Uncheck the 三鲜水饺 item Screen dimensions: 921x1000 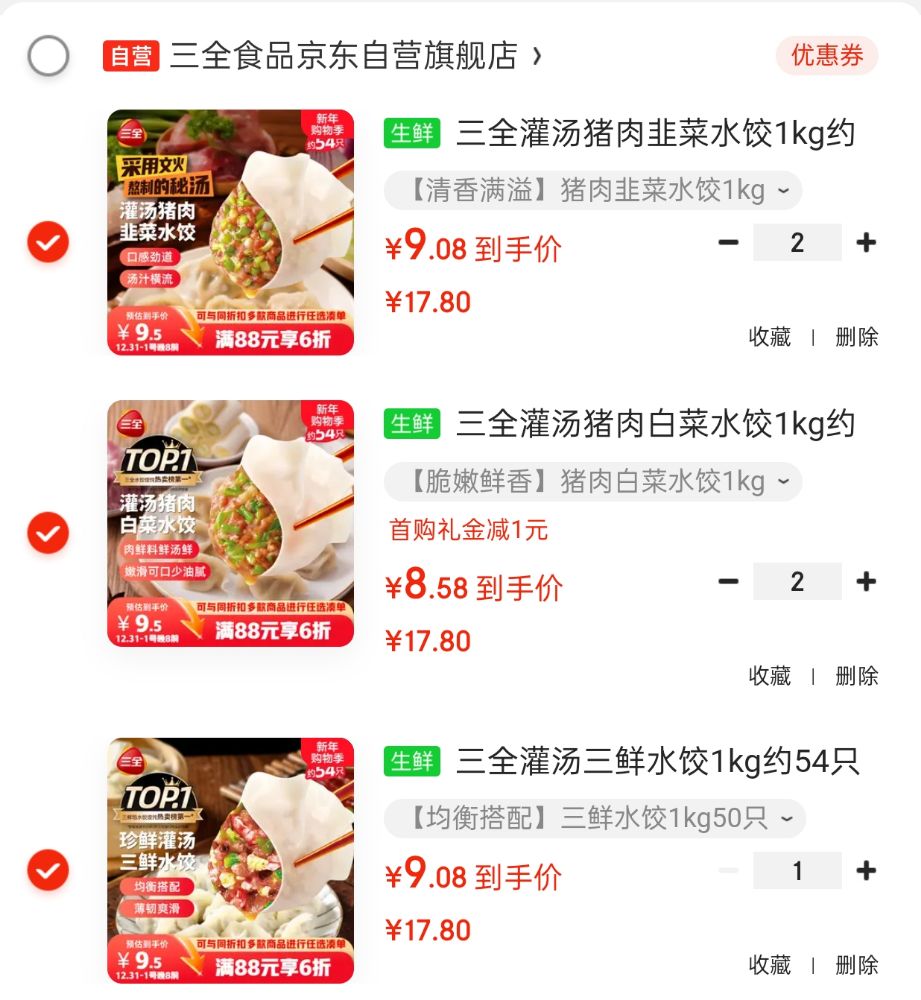pyautogui.click(x=48, y=870)
